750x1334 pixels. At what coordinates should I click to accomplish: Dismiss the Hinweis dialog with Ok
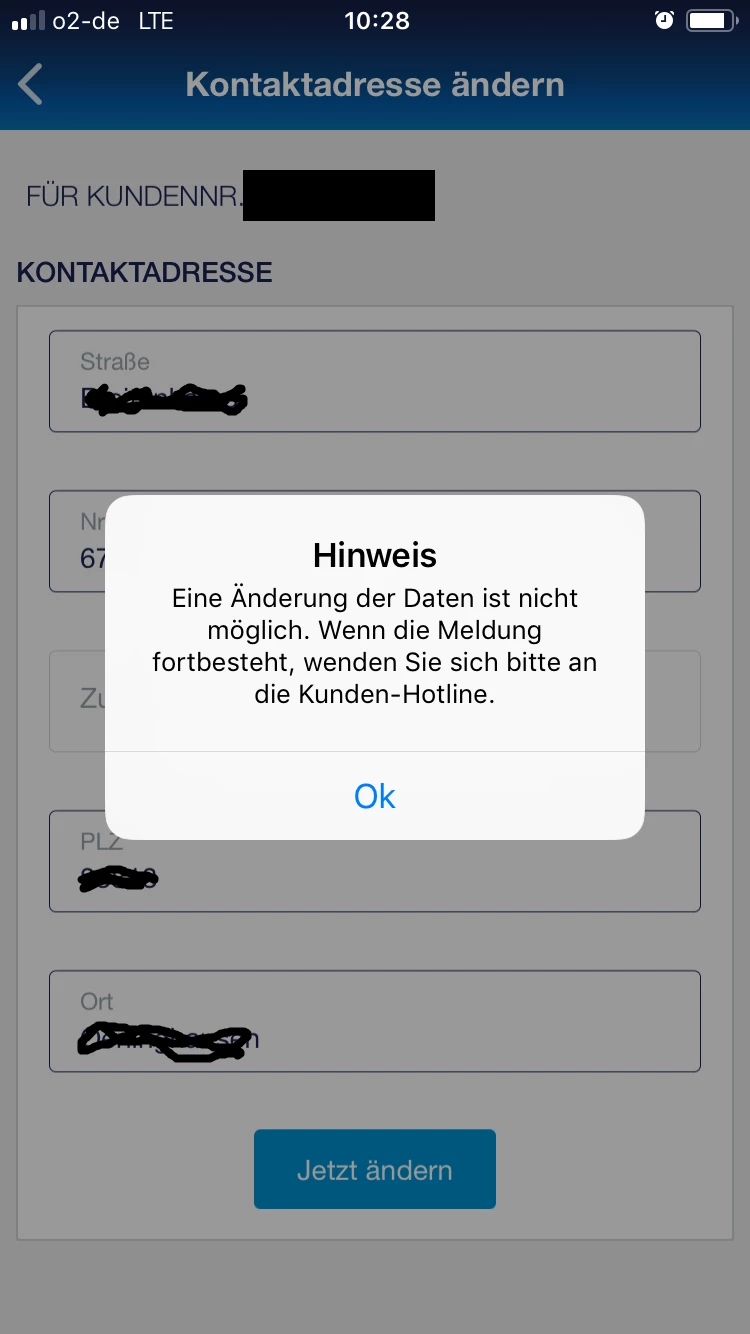[375, 796]
